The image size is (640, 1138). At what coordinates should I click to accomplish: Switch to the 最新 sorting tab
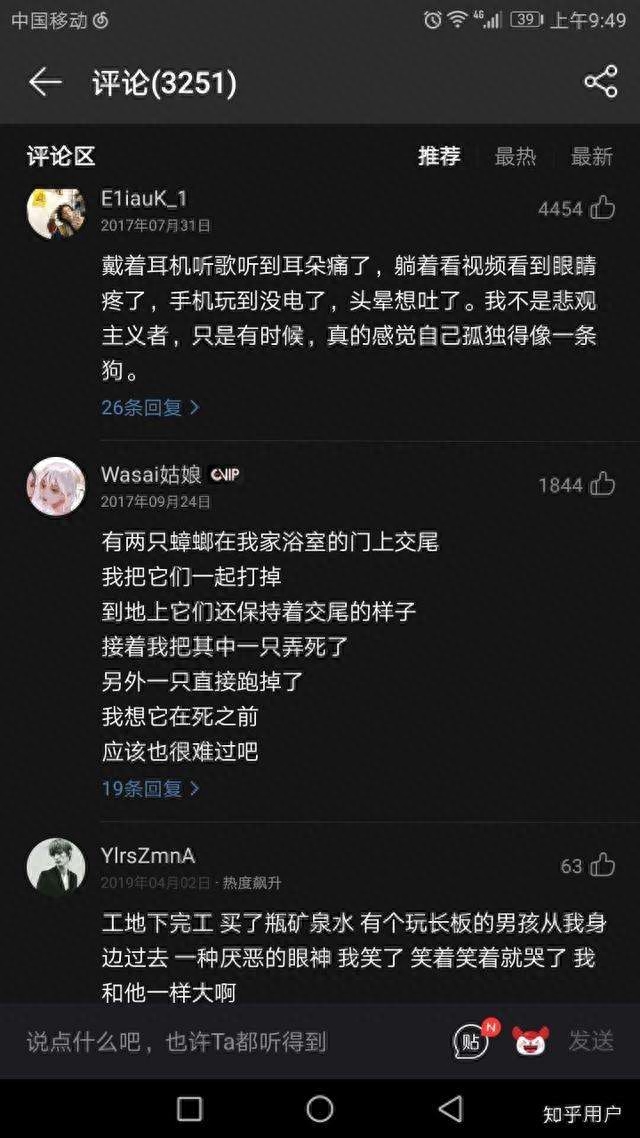591,156
